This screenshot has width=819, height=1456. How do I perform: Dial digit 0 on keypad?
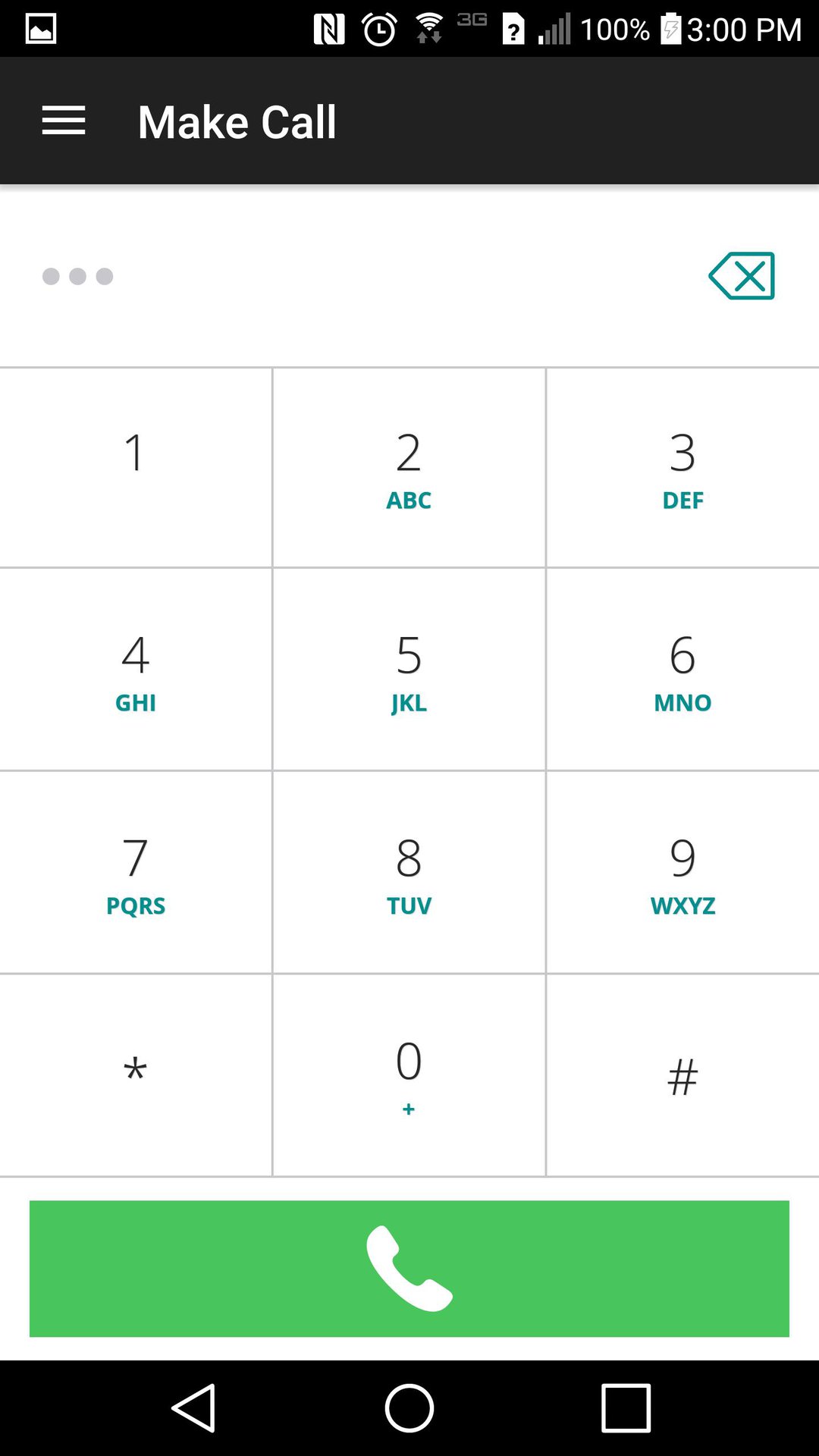pos(409,1075)
